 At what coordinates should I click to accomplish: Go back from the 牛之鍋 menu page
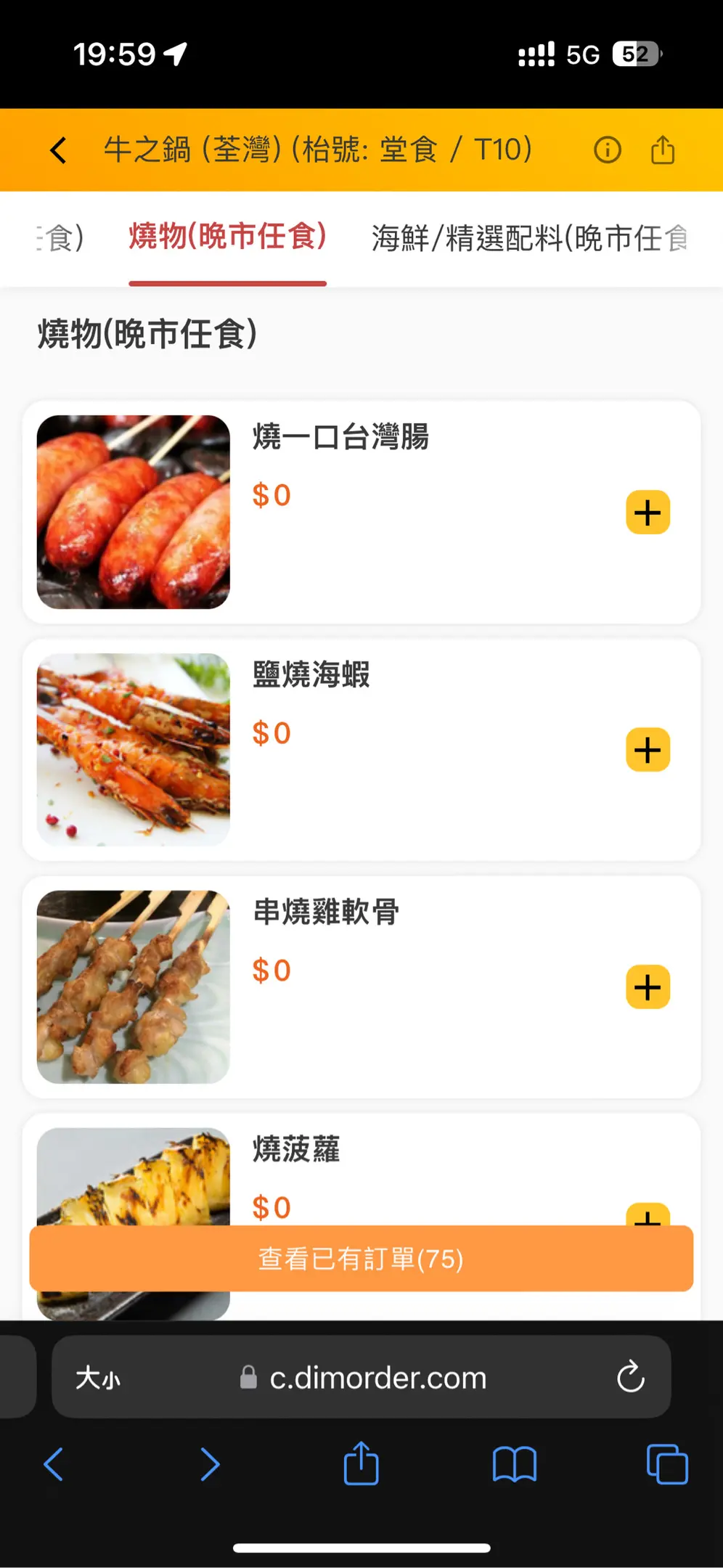(x=58, y=150)
